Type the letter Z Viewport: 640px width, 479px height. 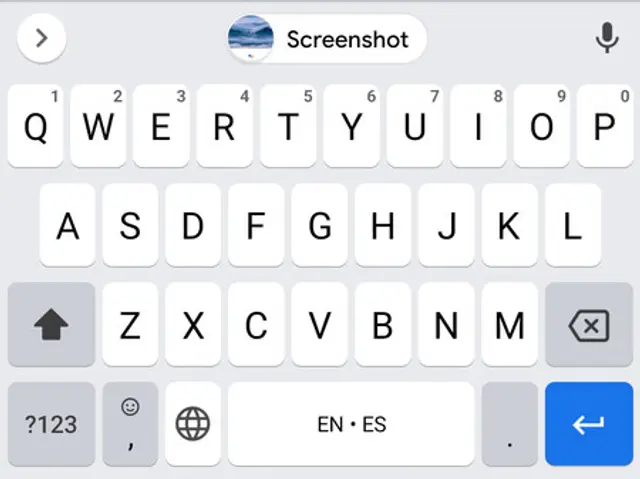(x=130, y=324)
